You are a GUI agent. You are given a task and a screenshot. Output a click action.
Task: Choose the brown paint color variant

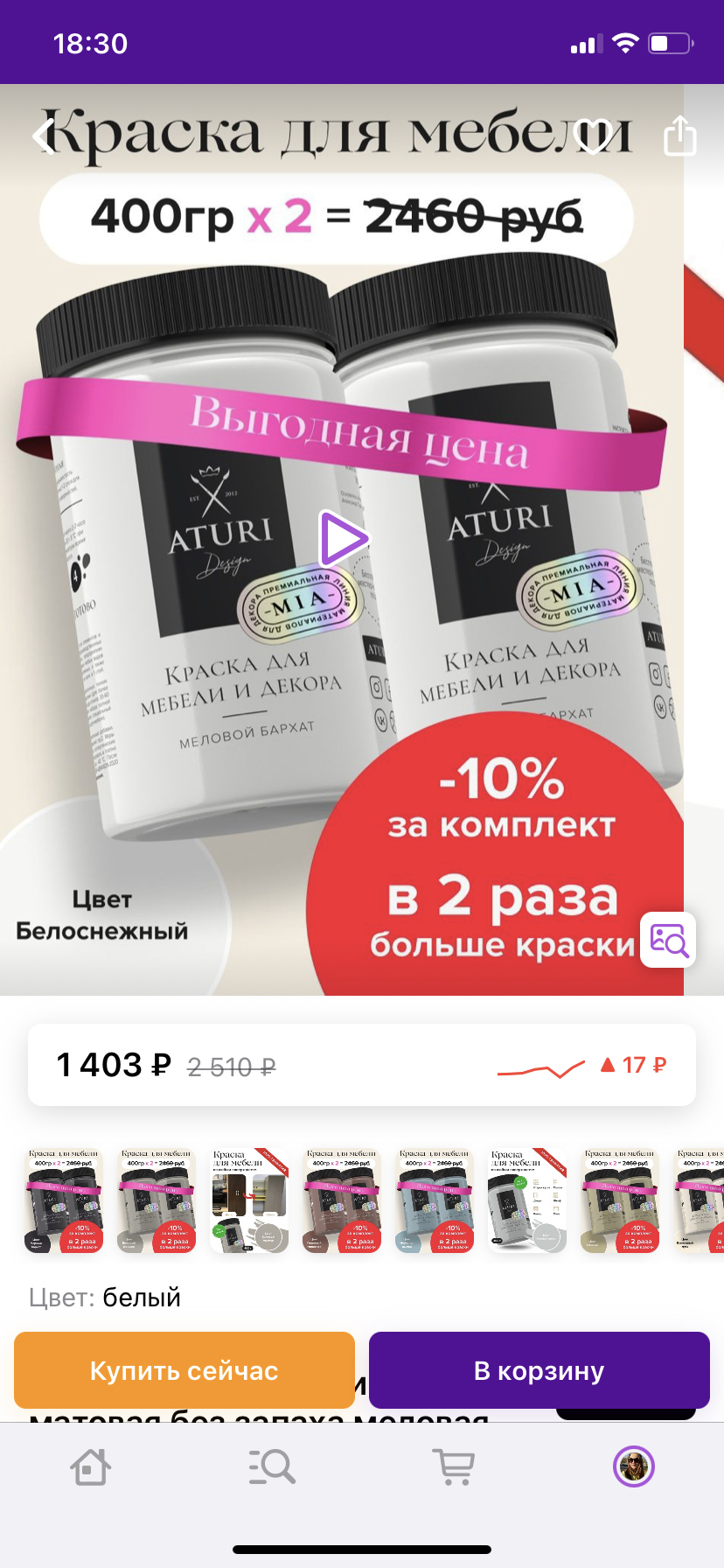[342, 1200]
